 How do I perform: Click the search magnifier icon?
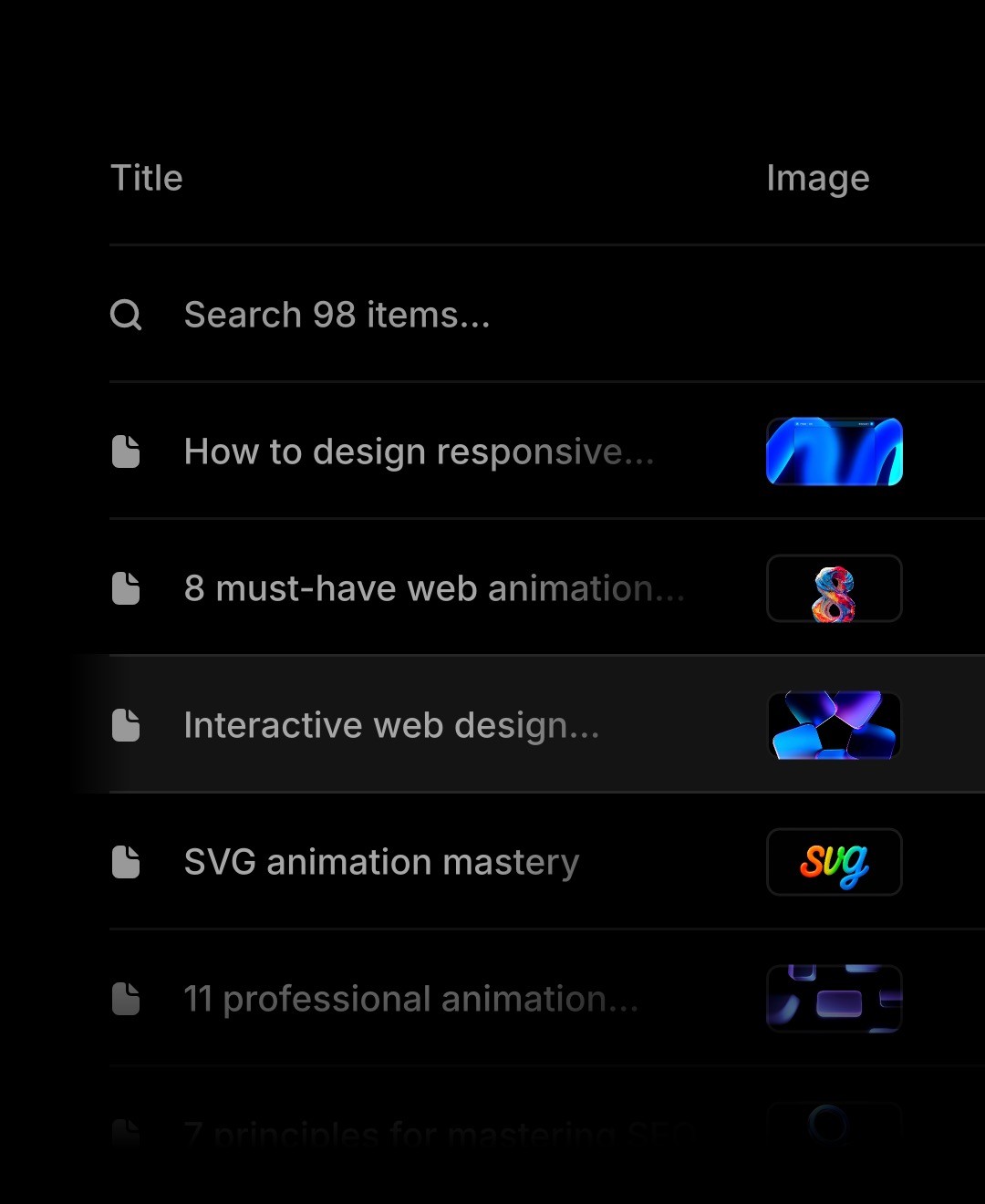pos(127,315)
